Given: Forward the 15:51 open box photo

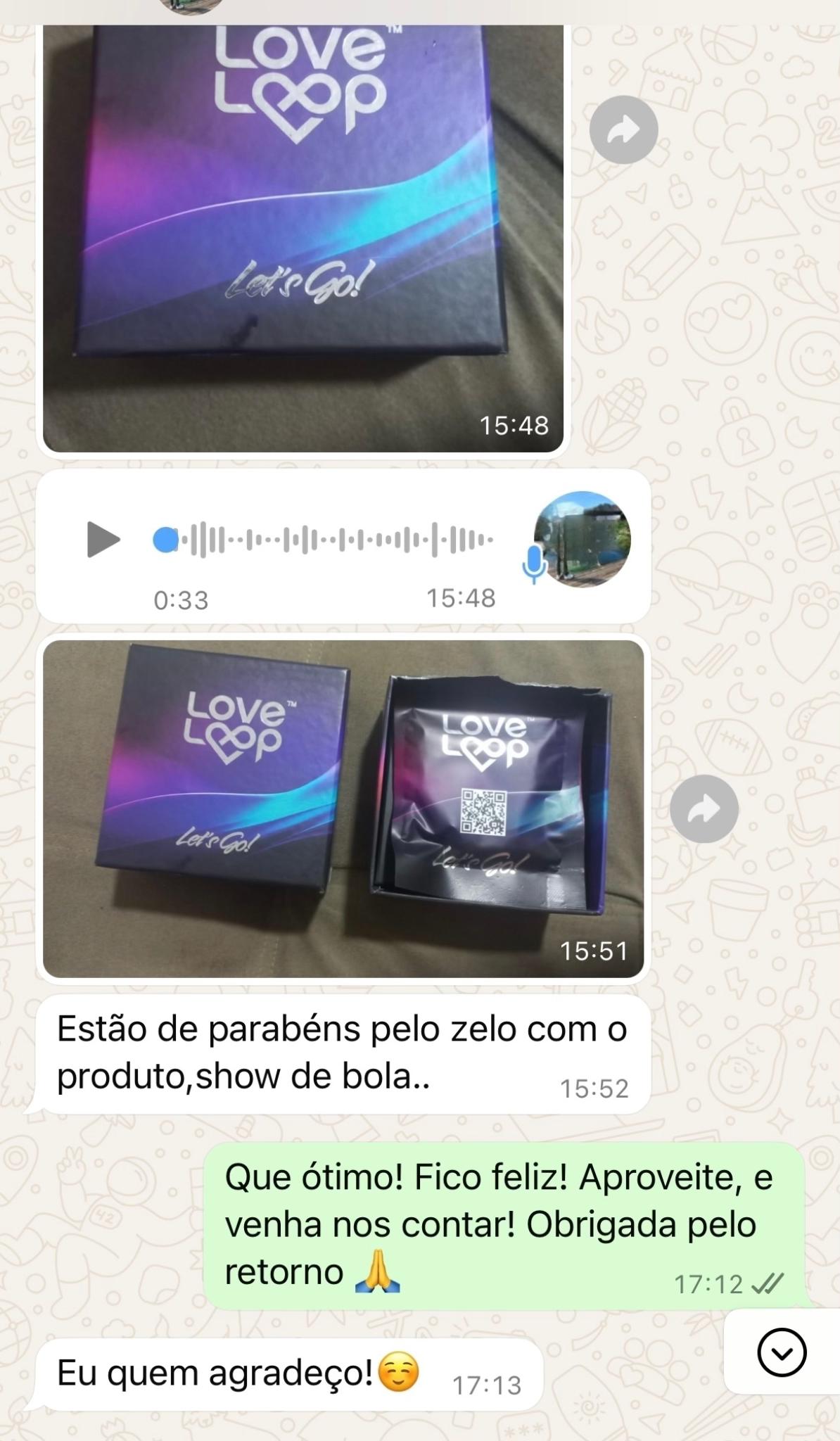Looking at the screenshot, I should click(x=704, y=809).
